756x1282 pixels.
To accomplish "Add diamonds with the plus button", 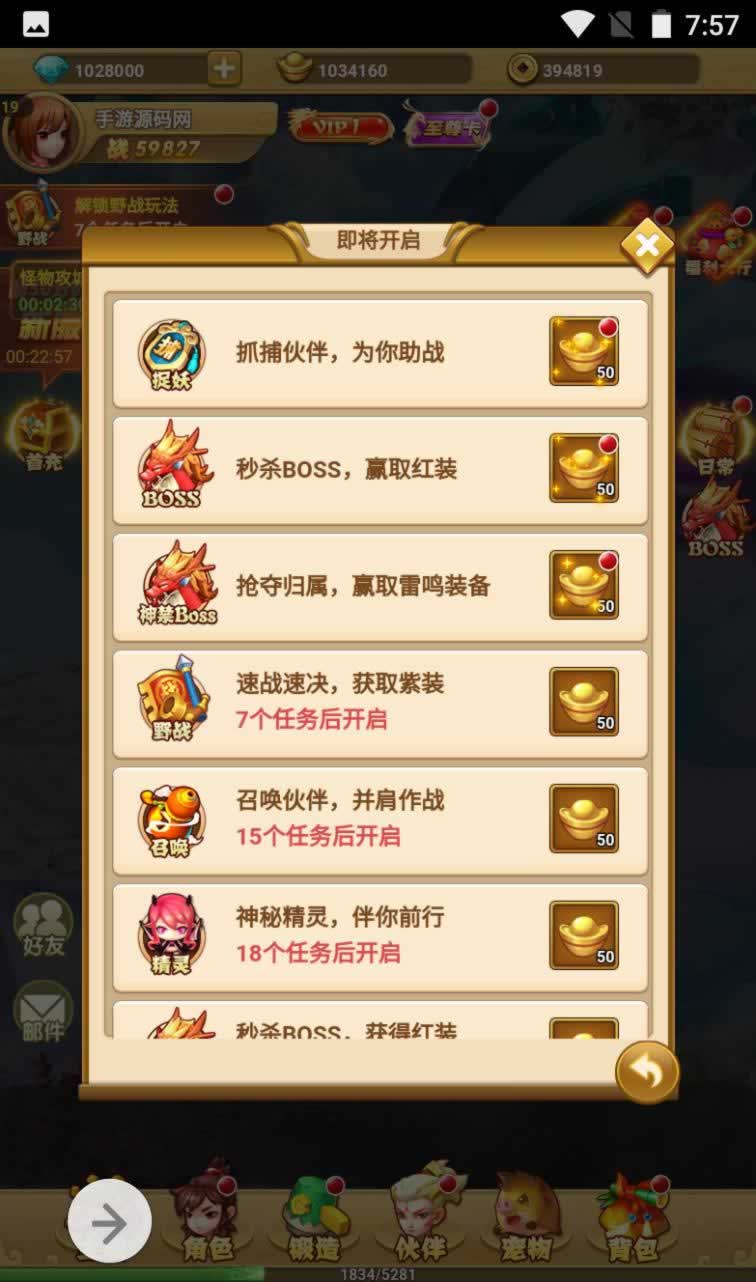I will tap(224, 69).
